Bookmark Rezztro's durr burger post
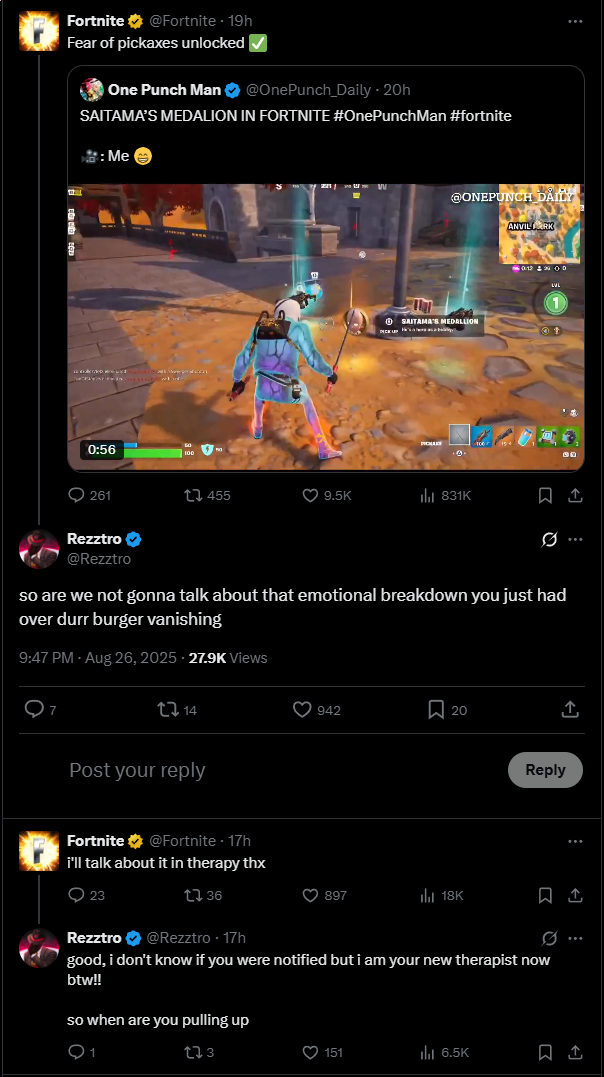604x1077 pixels. (436, 709)
